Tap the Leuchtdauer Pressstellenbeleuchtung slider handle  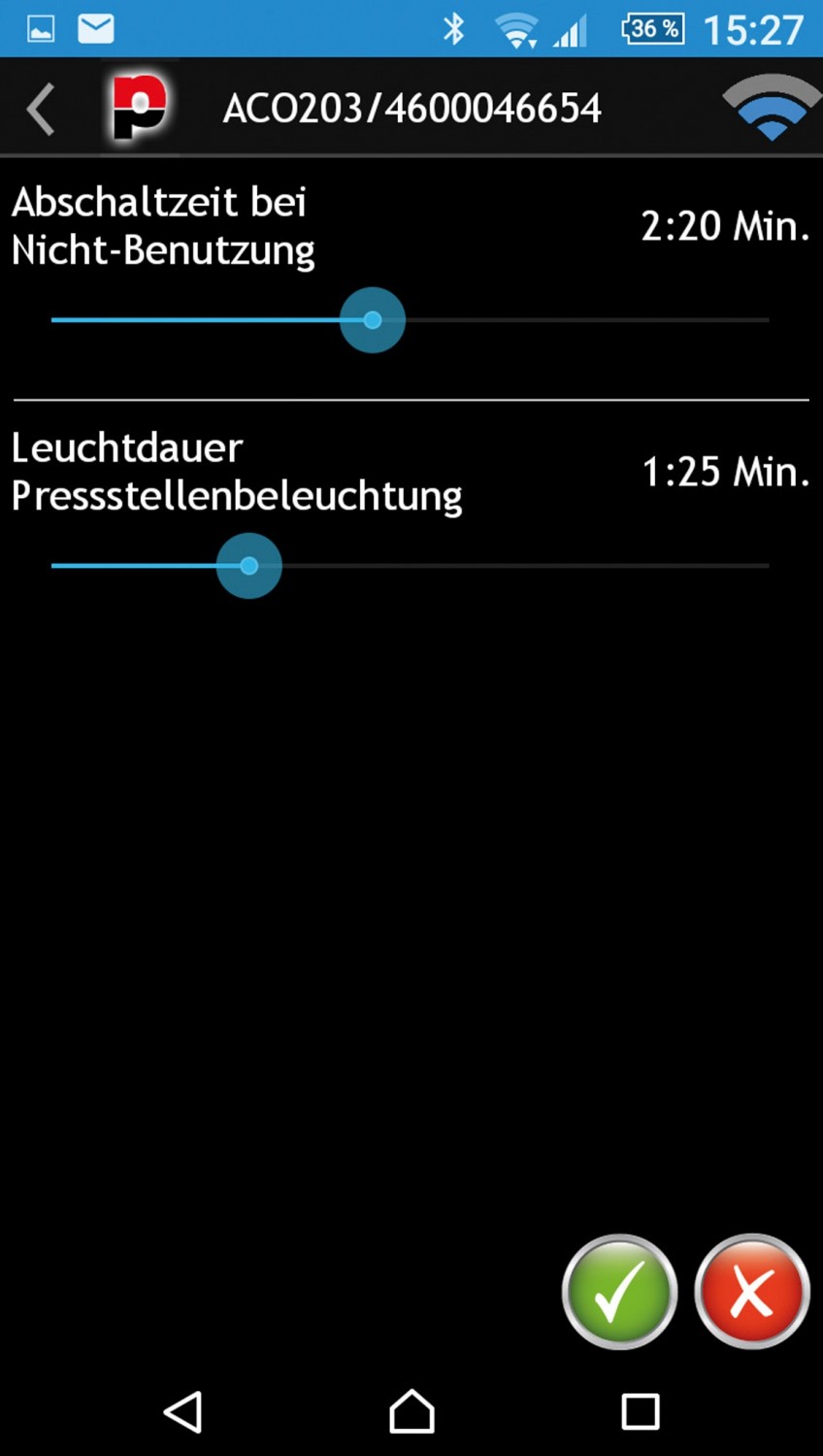click(x=249, y=566)
